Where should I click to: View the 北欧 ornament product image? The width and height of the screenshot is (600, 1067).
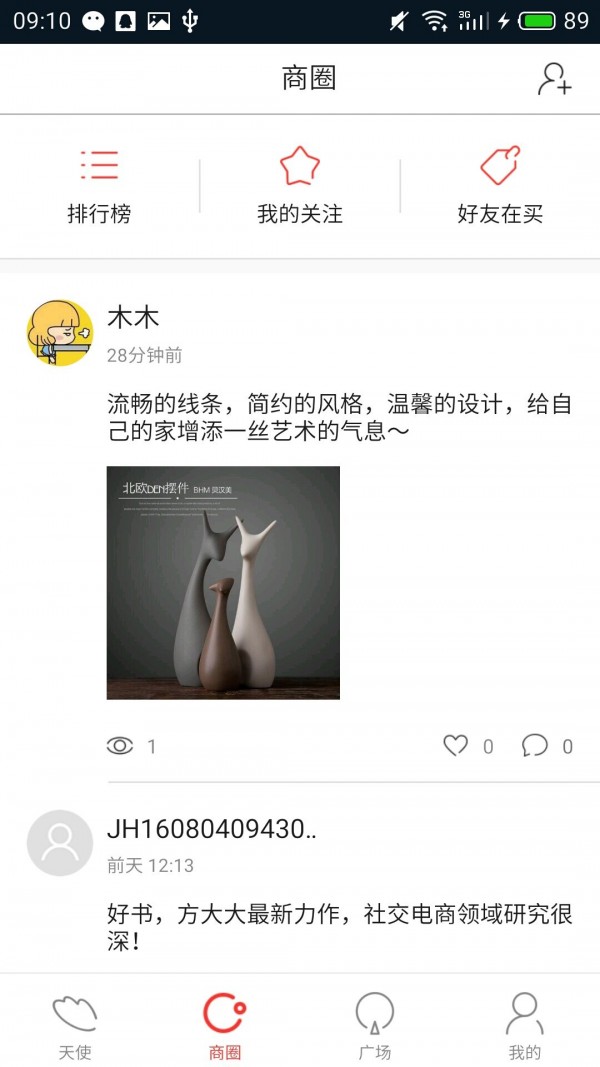[x=223, y=582]
